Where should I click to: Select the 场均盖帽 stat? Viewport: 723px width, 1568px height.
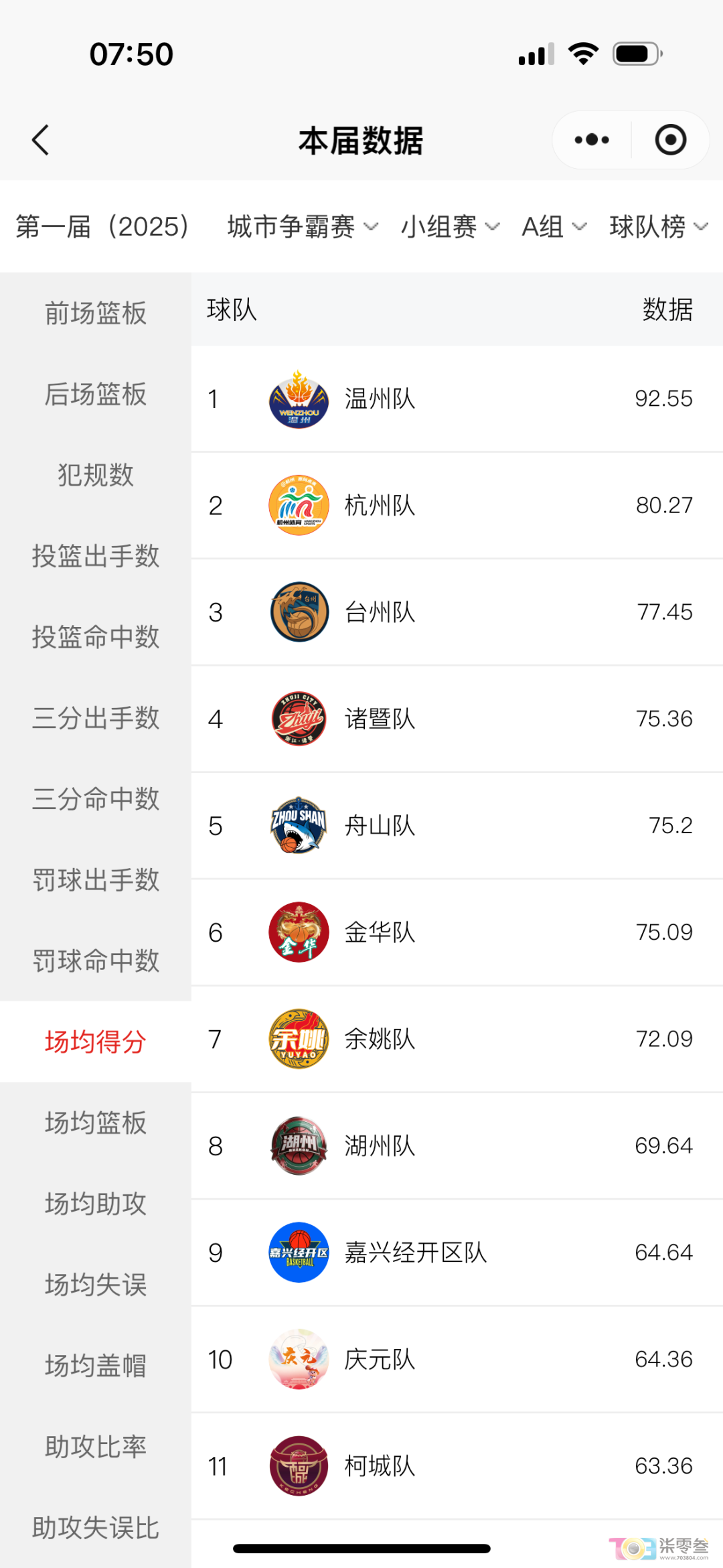coord(96,1366)
